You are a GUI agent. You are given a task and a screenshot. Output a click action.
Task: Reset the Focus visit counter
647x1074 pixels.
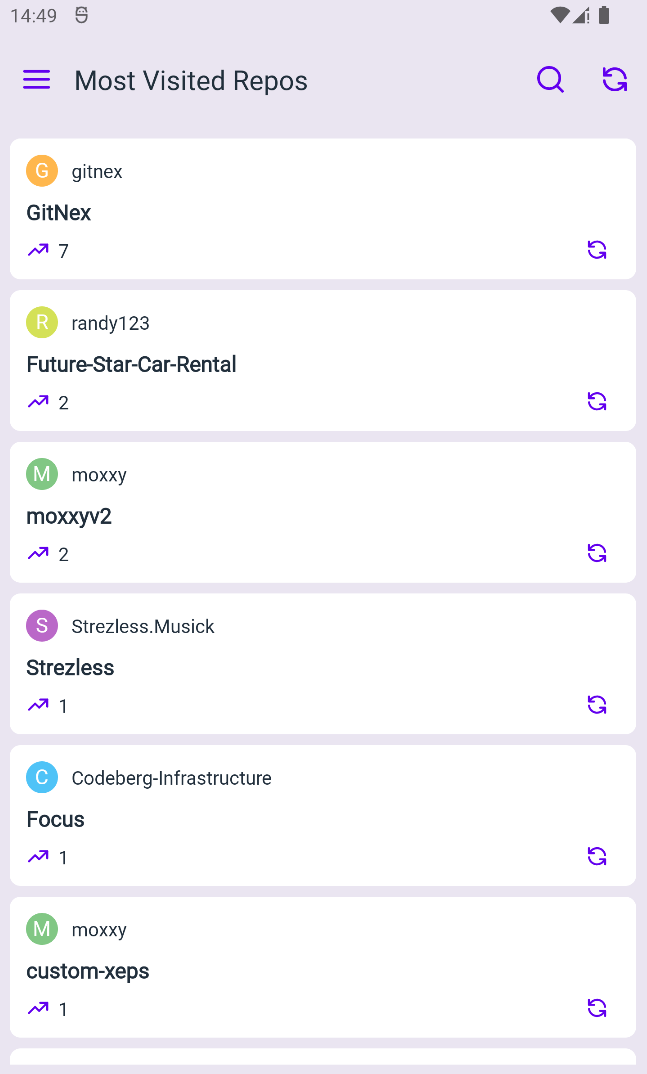coord(597,857)
